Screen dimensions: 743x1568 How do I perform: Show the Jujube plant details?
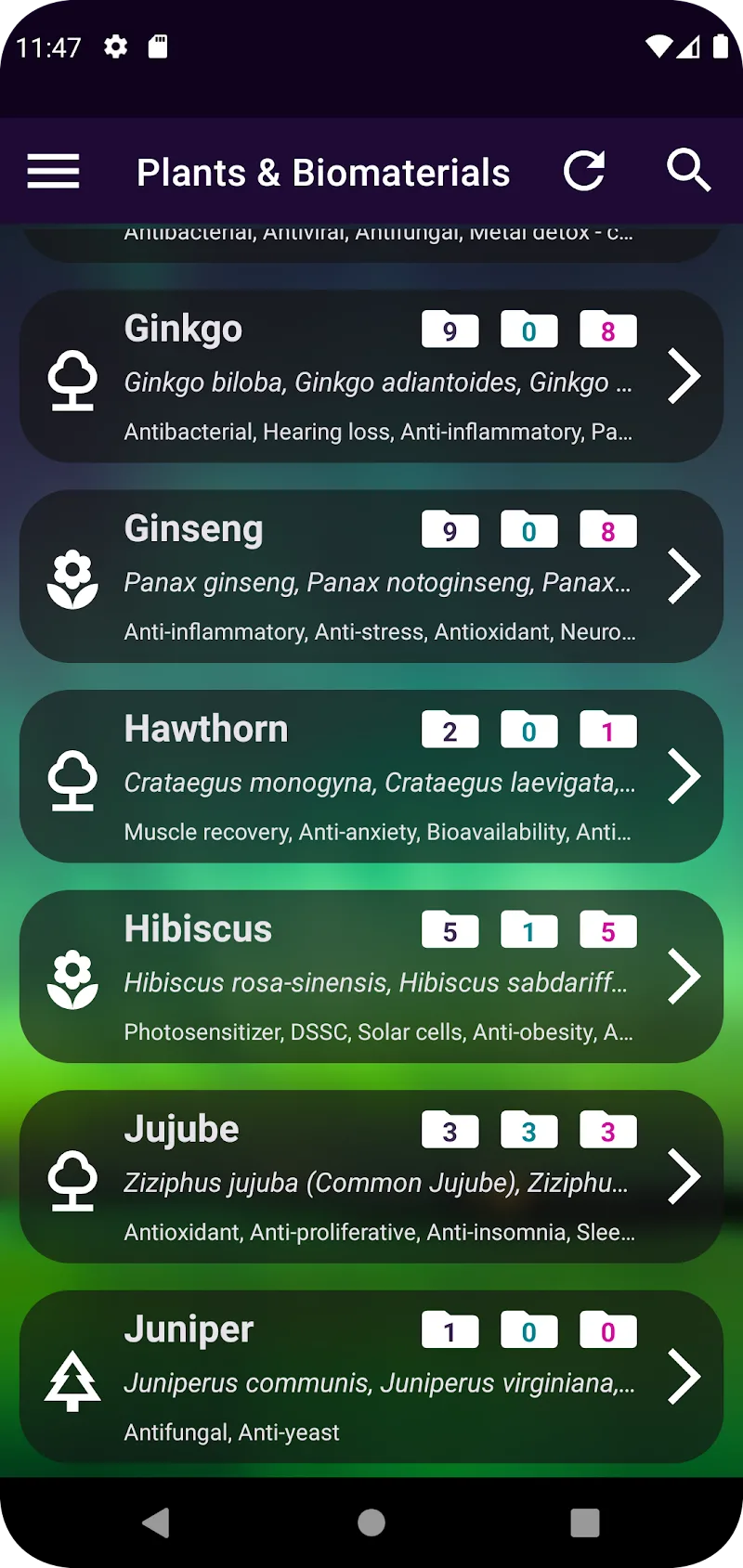(x=371, y=1176)
